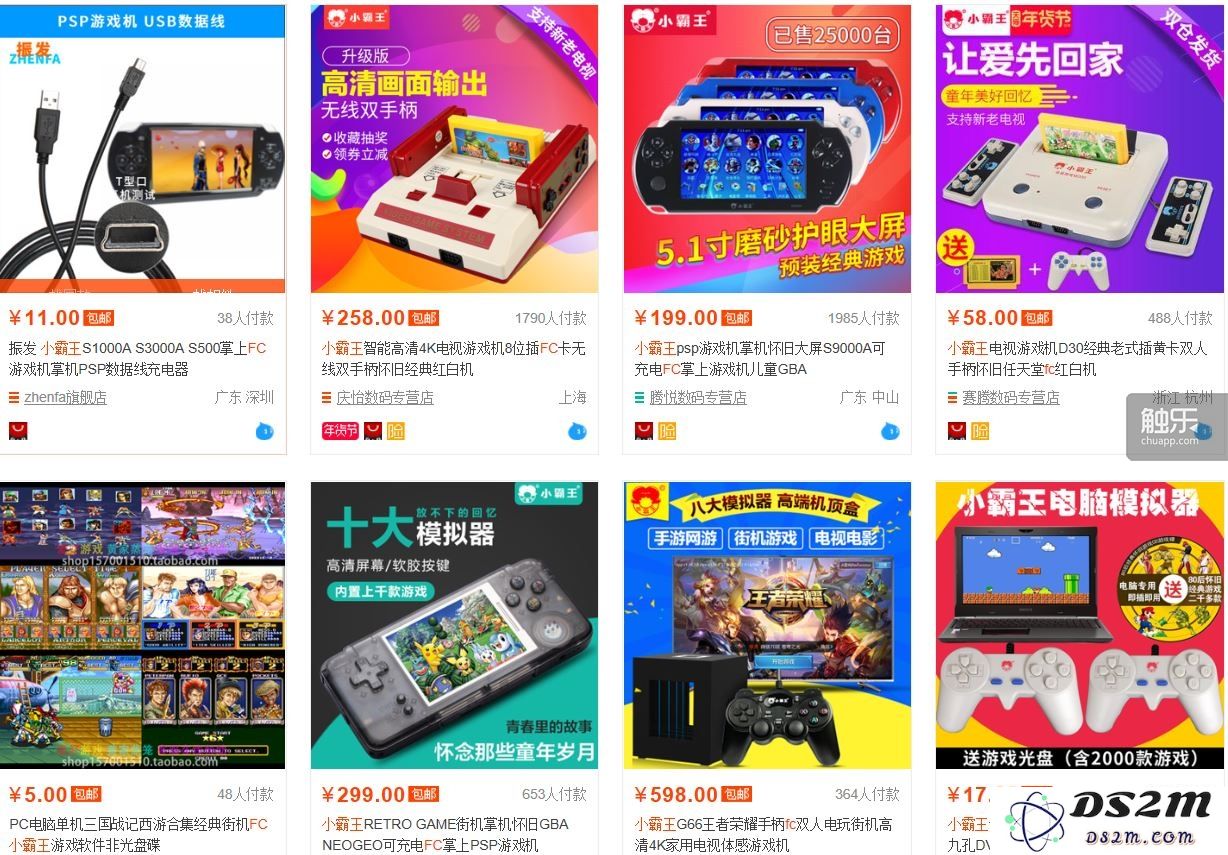Open the ¥5.00 PC arcade collection image
Screen dimensions: 1228x855
[142, 625]
